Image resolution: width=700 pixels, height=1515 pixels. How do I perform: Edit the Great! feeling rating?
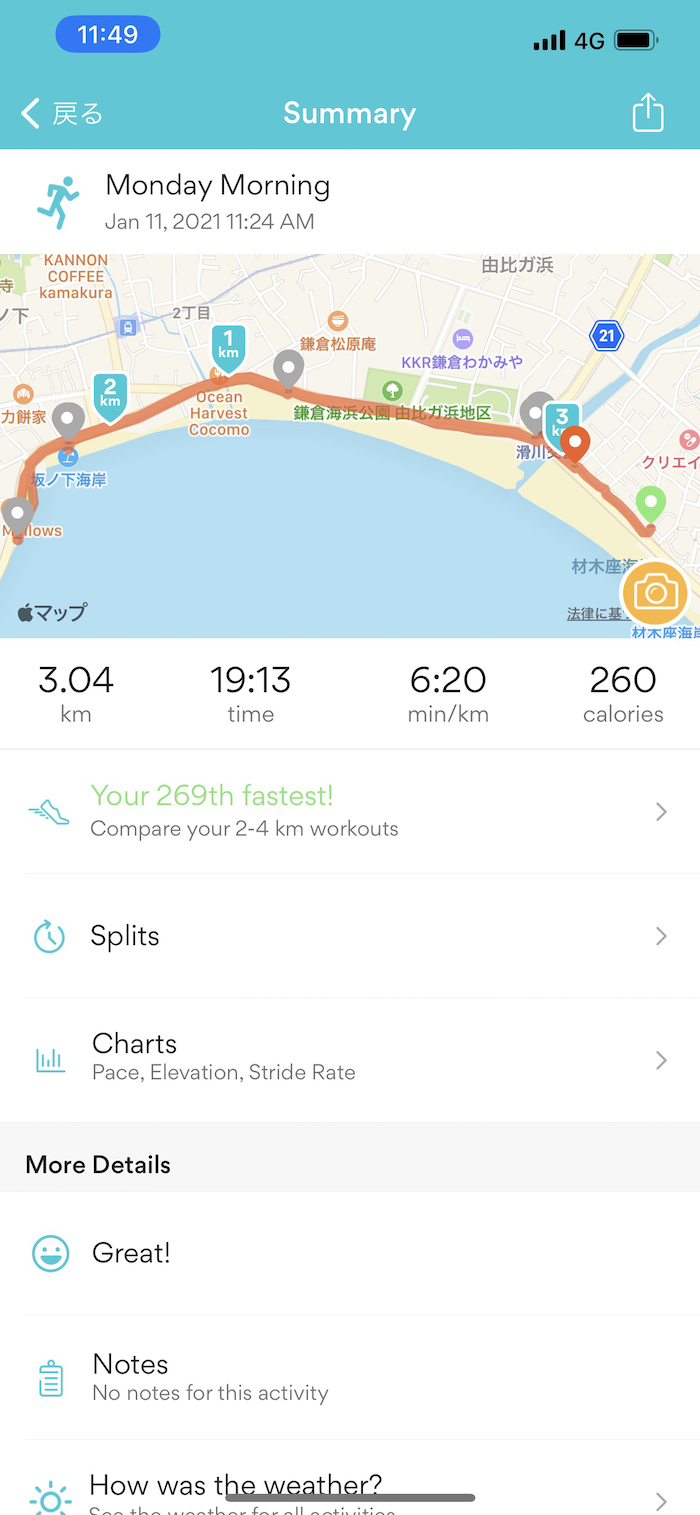pos(349,1253)
